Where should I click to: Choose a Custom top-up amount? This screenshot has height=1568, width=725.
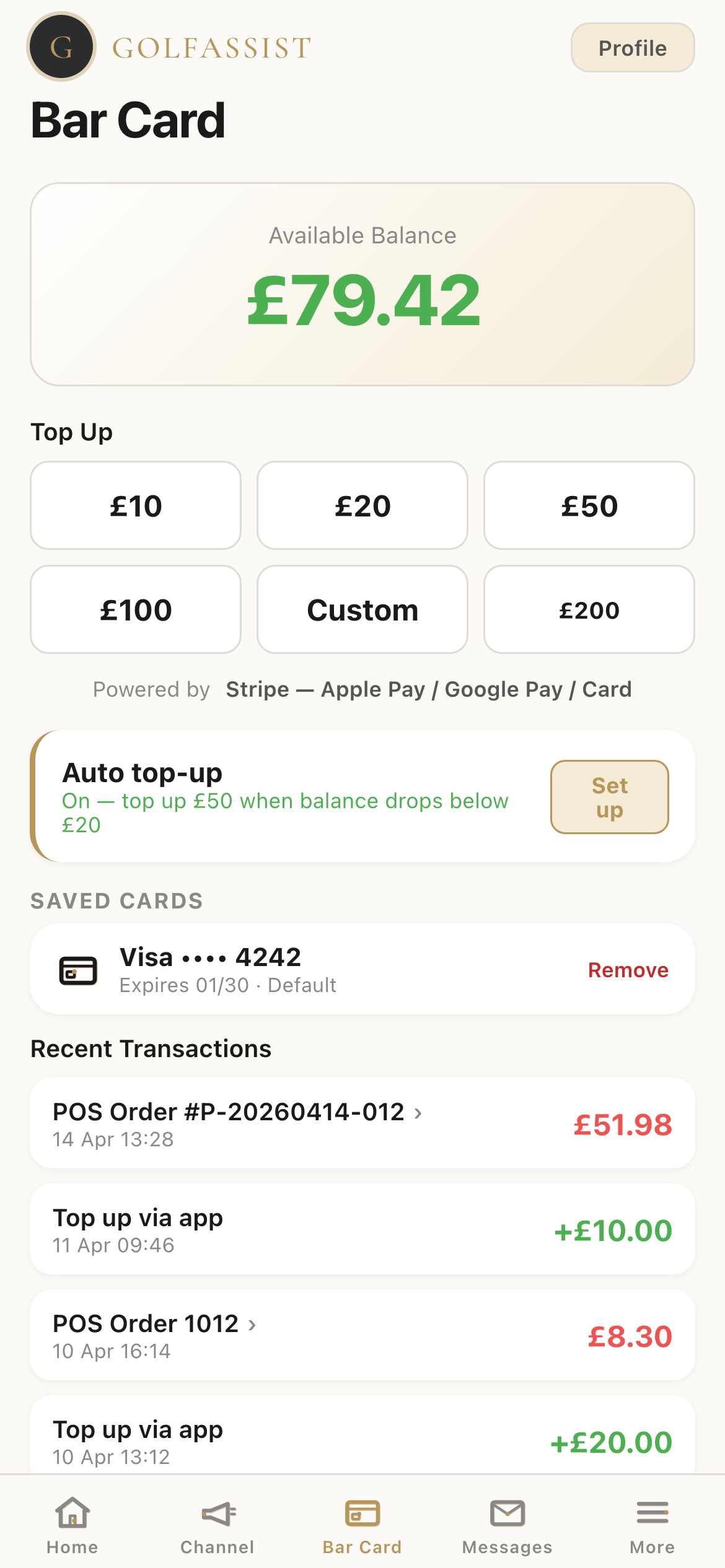362,609
